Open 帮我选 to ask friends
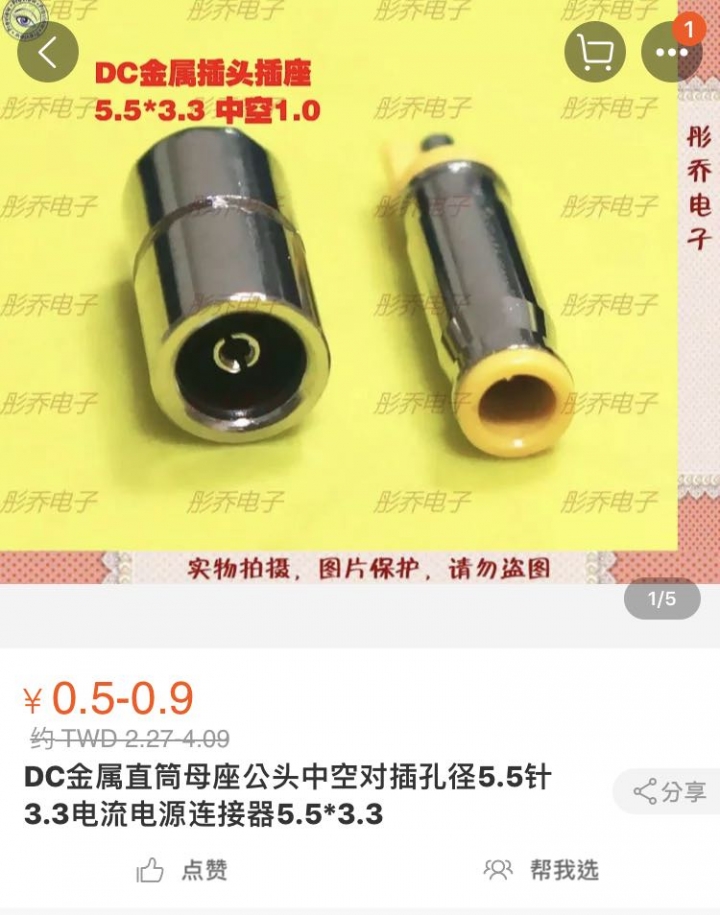The width and height of the screenshot is (720, 915). [541, 870]
